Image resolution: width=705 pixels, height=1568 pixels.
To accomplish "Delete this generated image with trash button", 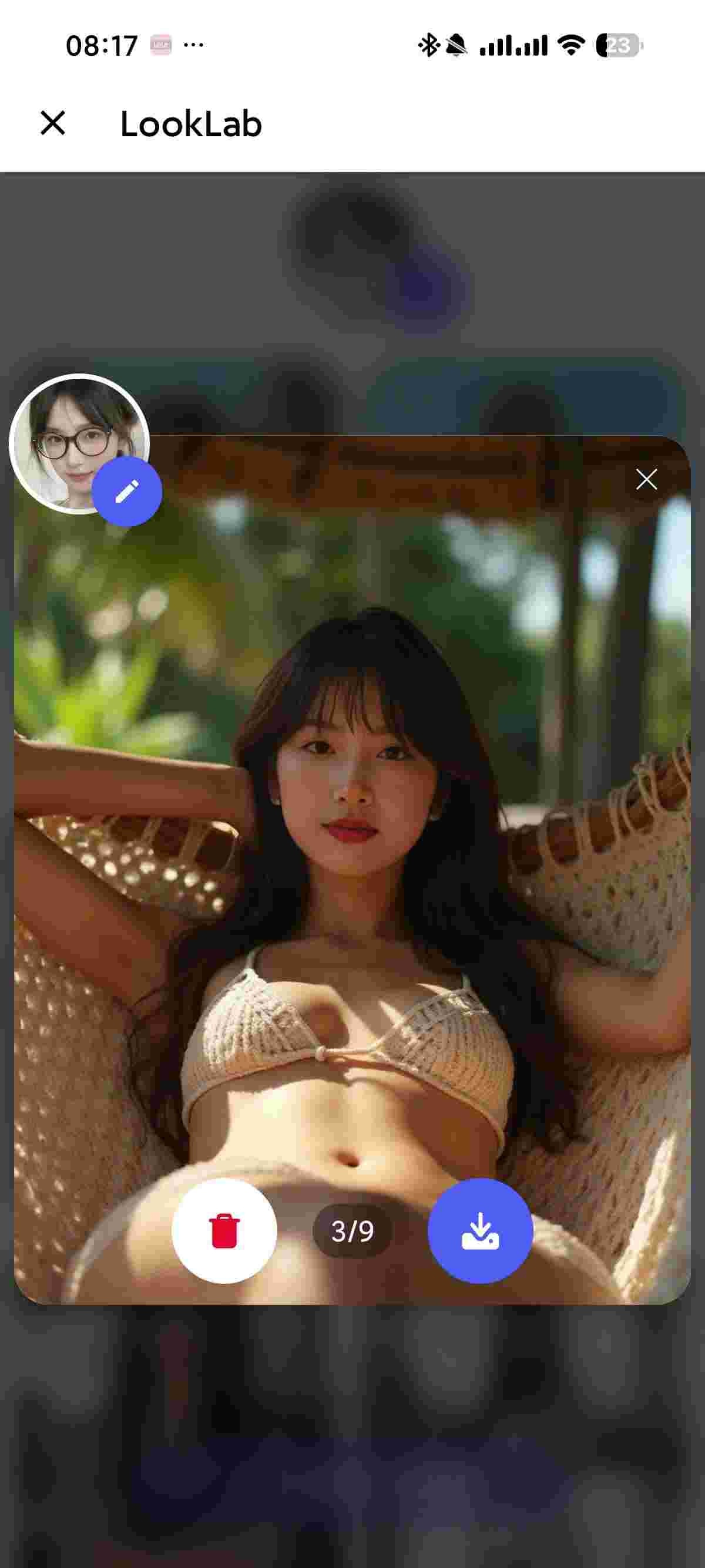I will 224,1231.
